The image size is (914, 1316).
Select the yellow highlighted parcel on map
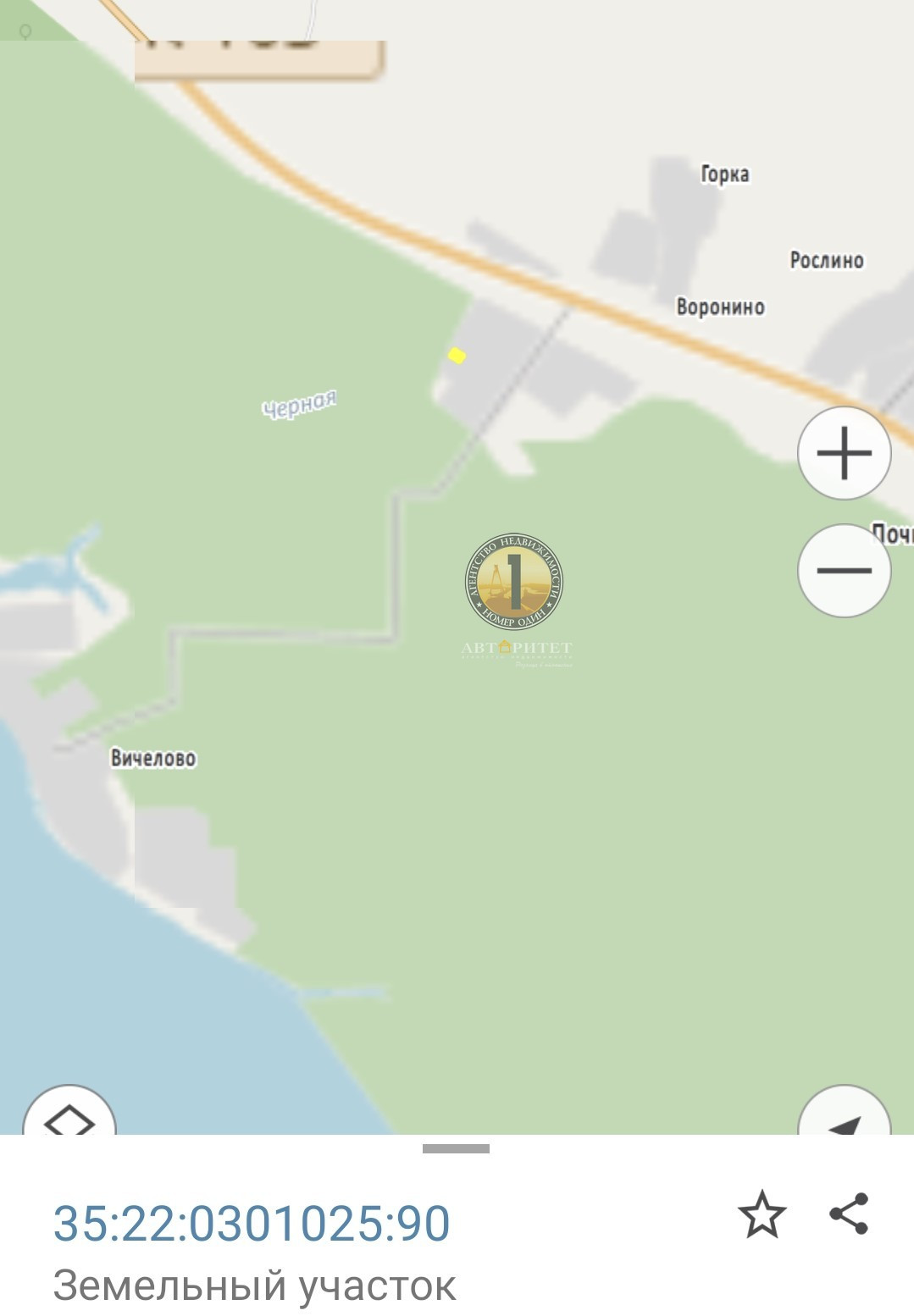point(457,356)
